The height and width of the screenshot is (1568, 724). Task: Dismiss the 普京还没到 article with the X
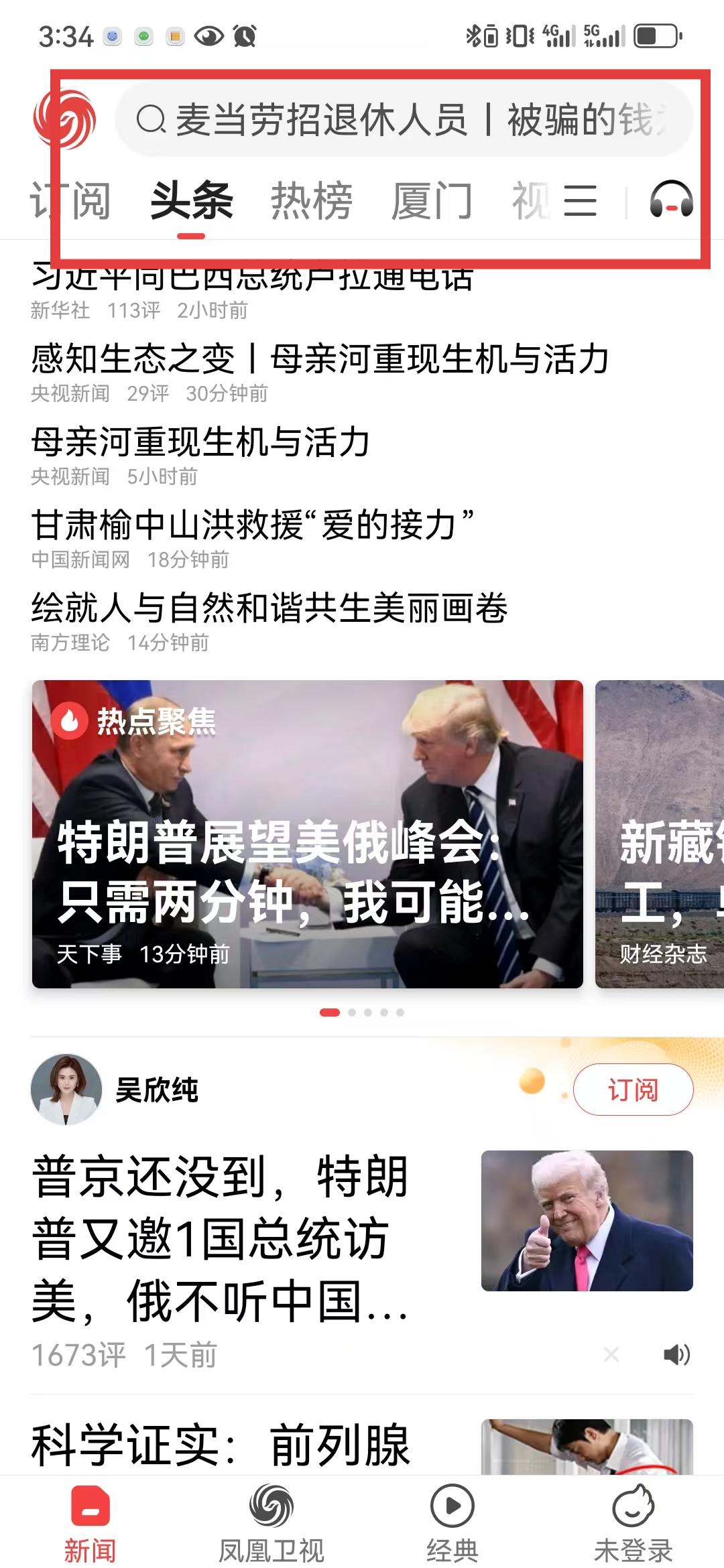611,1355
